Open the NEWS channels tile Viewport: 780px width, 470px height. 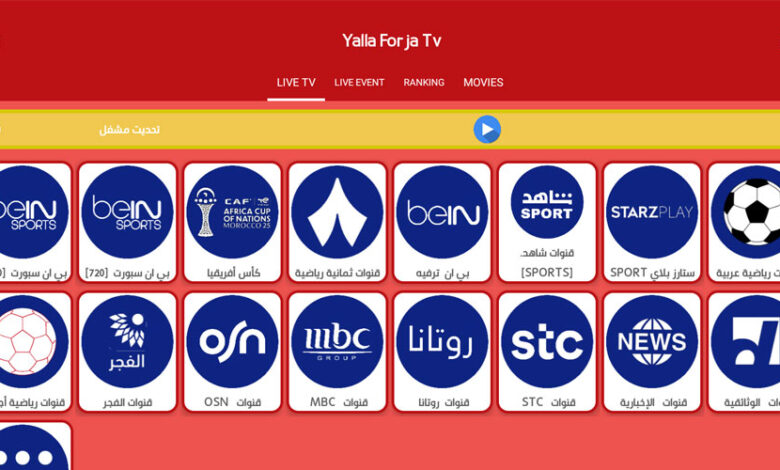click(x=652, y=351)
